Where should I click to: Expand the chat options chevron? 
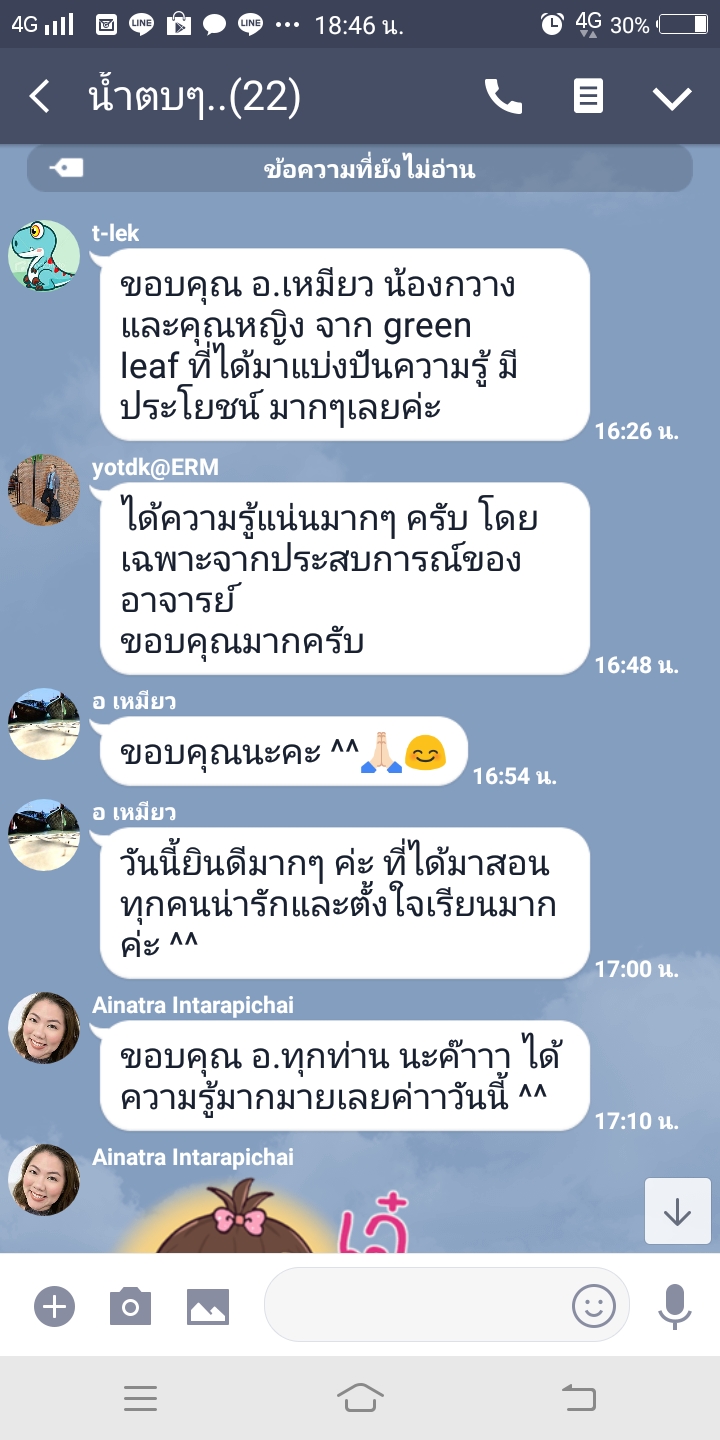(x=672, y=97)
